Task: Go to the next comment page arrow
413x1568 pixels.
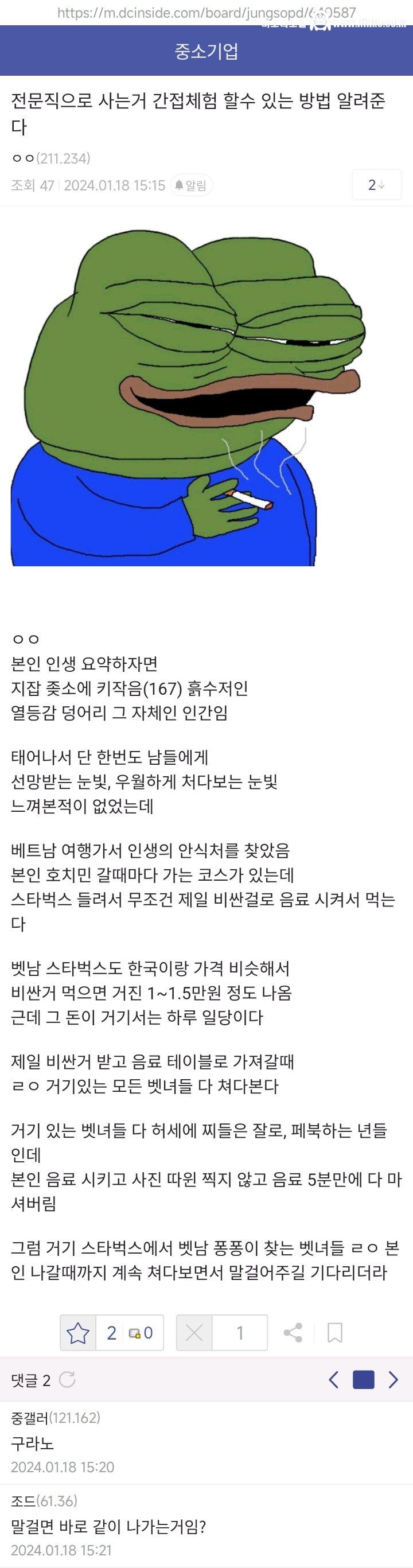Action: coord(393,1380)
